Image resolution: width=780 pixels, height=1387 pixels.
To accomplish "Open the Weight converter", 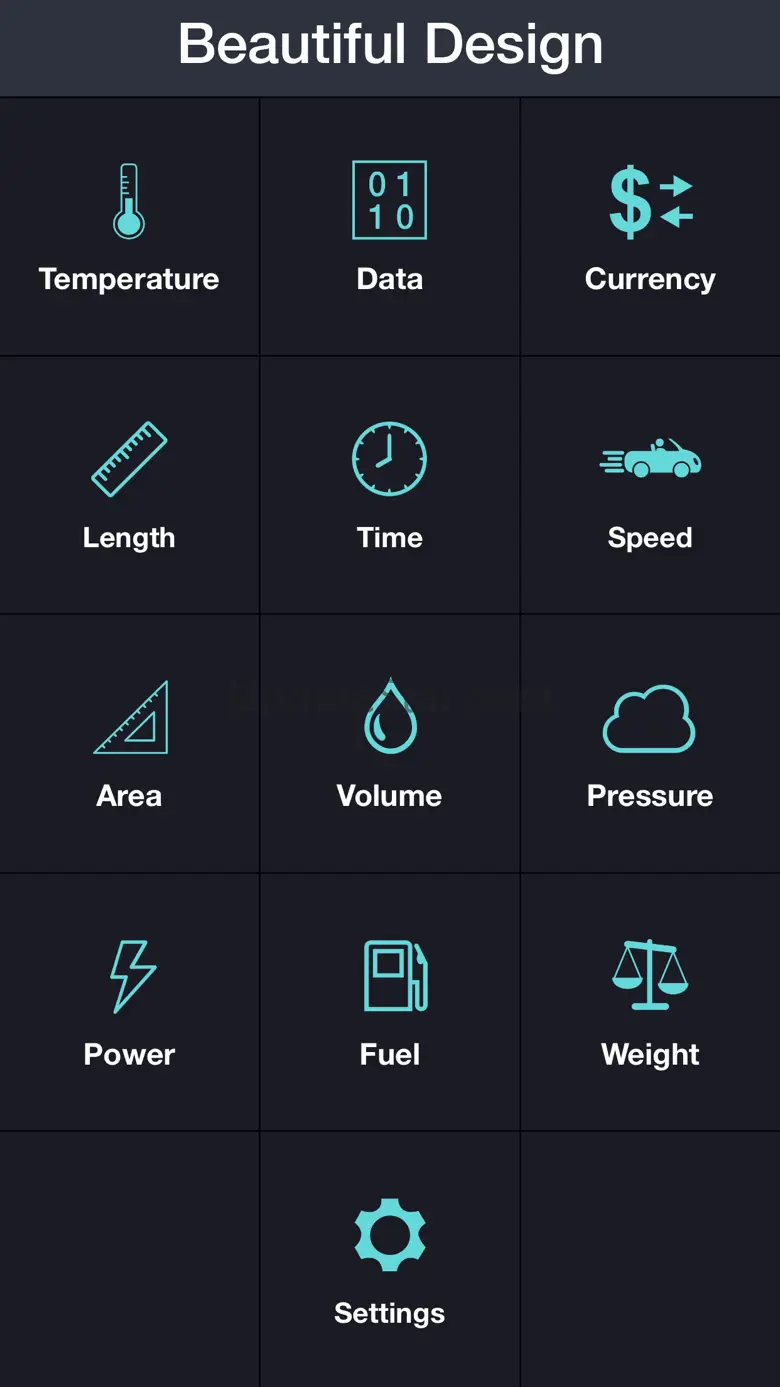I will coord(650,1002).
